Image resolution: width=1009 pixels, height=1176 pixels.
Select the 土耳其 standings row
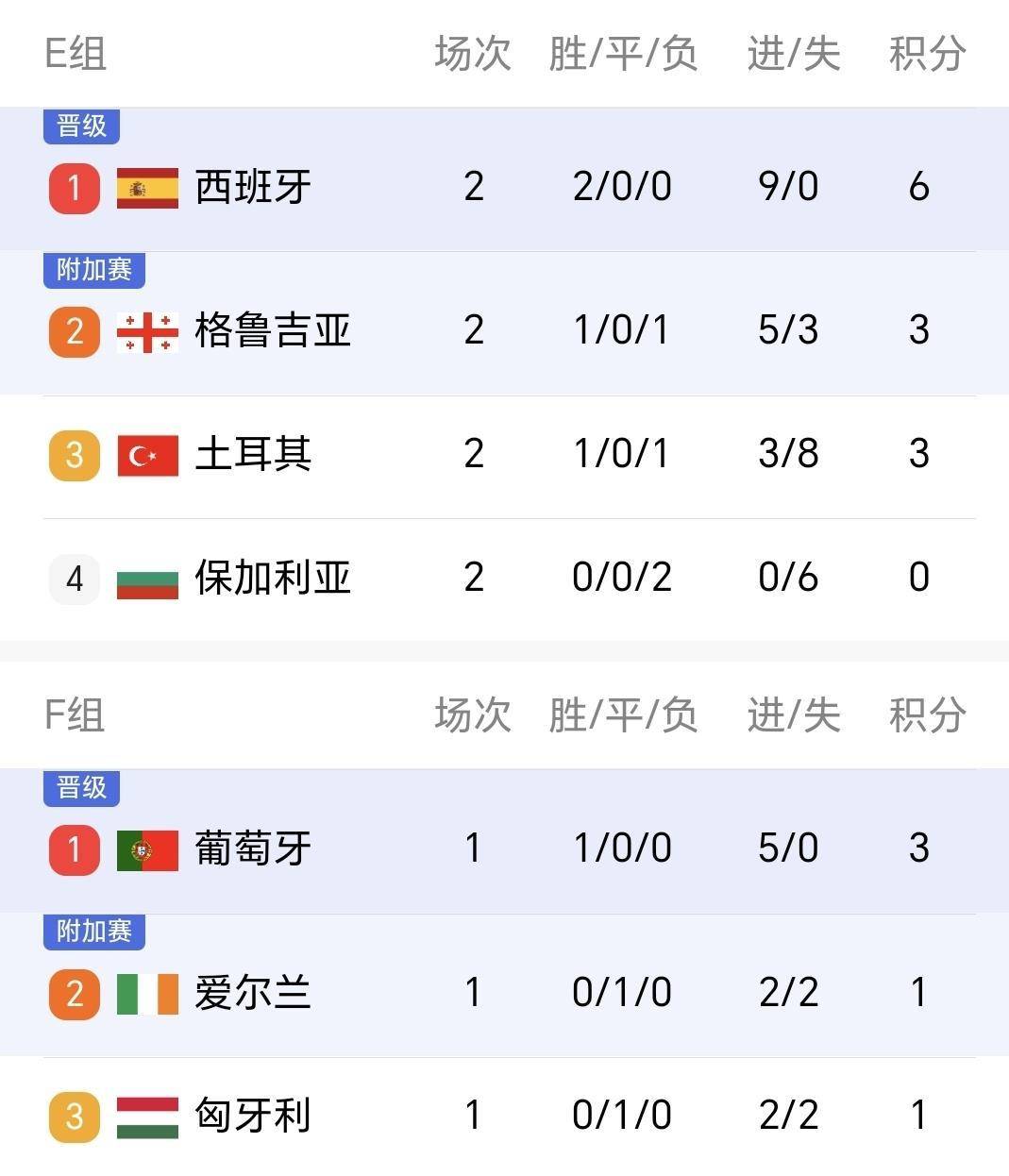click(x=504, y=454)
